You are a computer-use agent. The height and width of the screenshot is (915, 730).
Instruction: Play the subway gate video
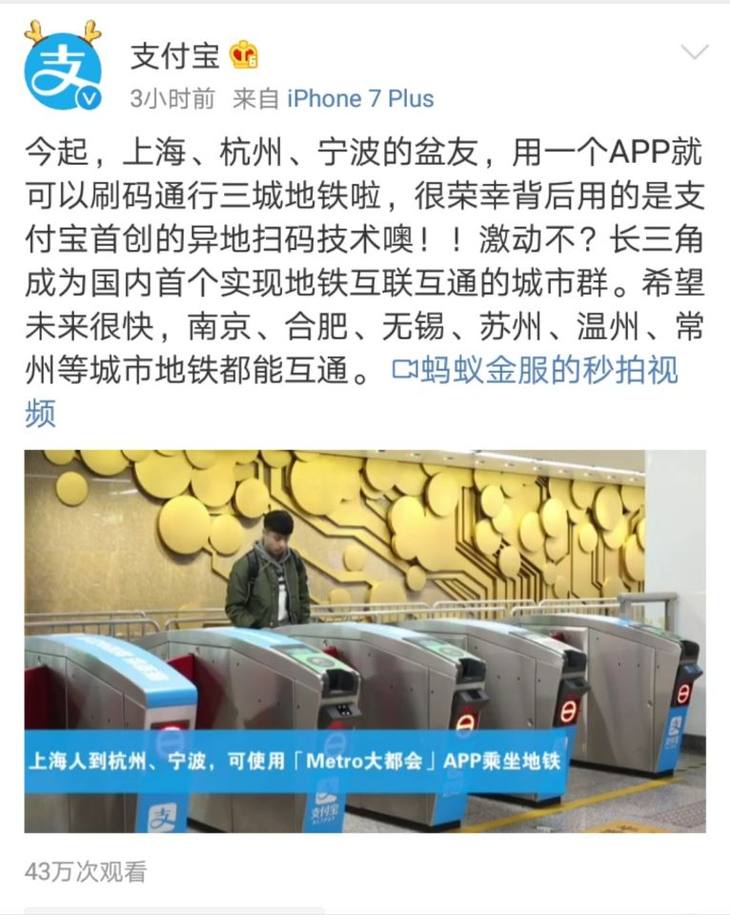pyautogui.click(x=365, y=640)
